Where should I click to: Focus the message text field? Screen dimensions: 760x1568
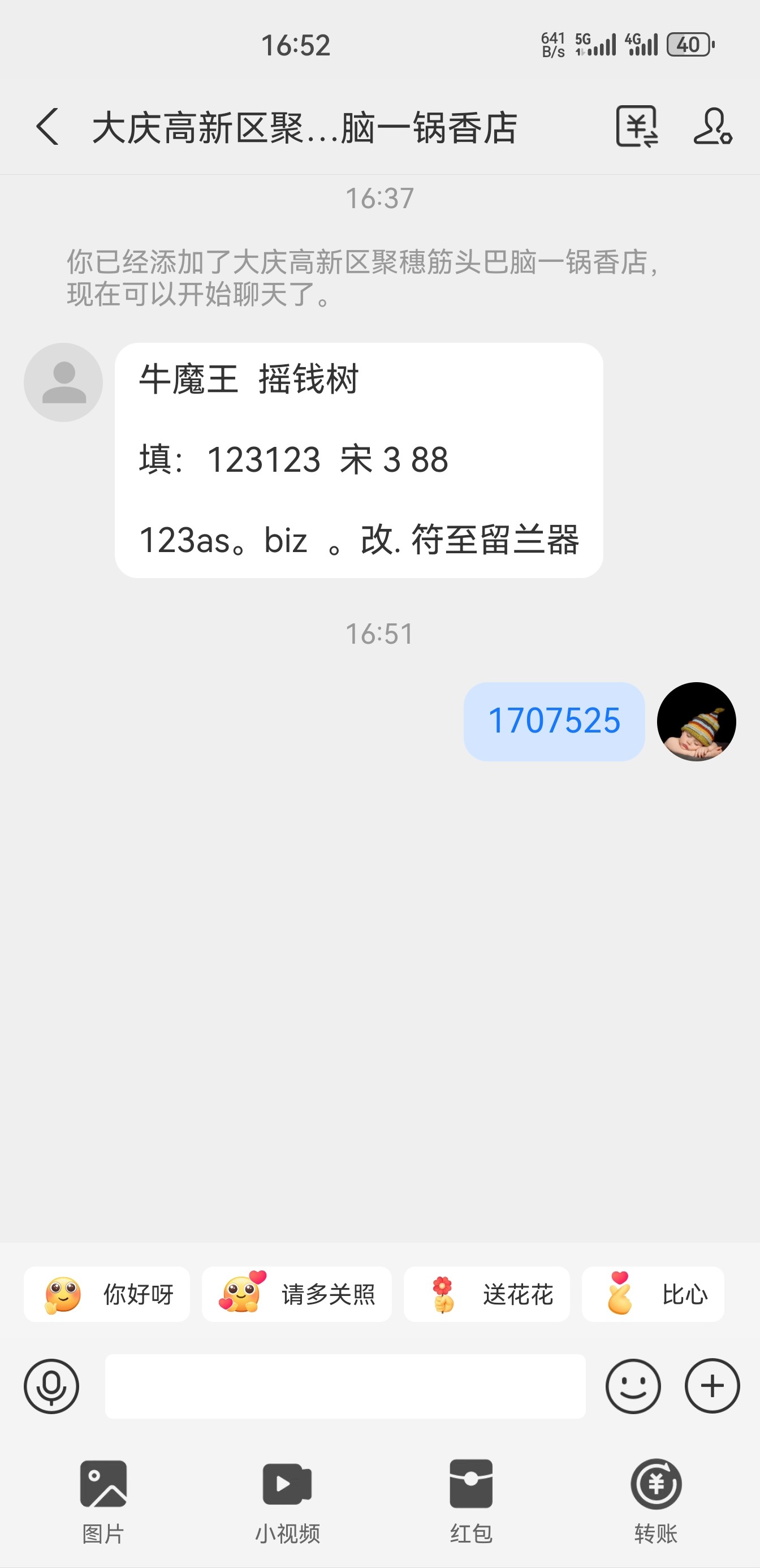pos(345,1386)
